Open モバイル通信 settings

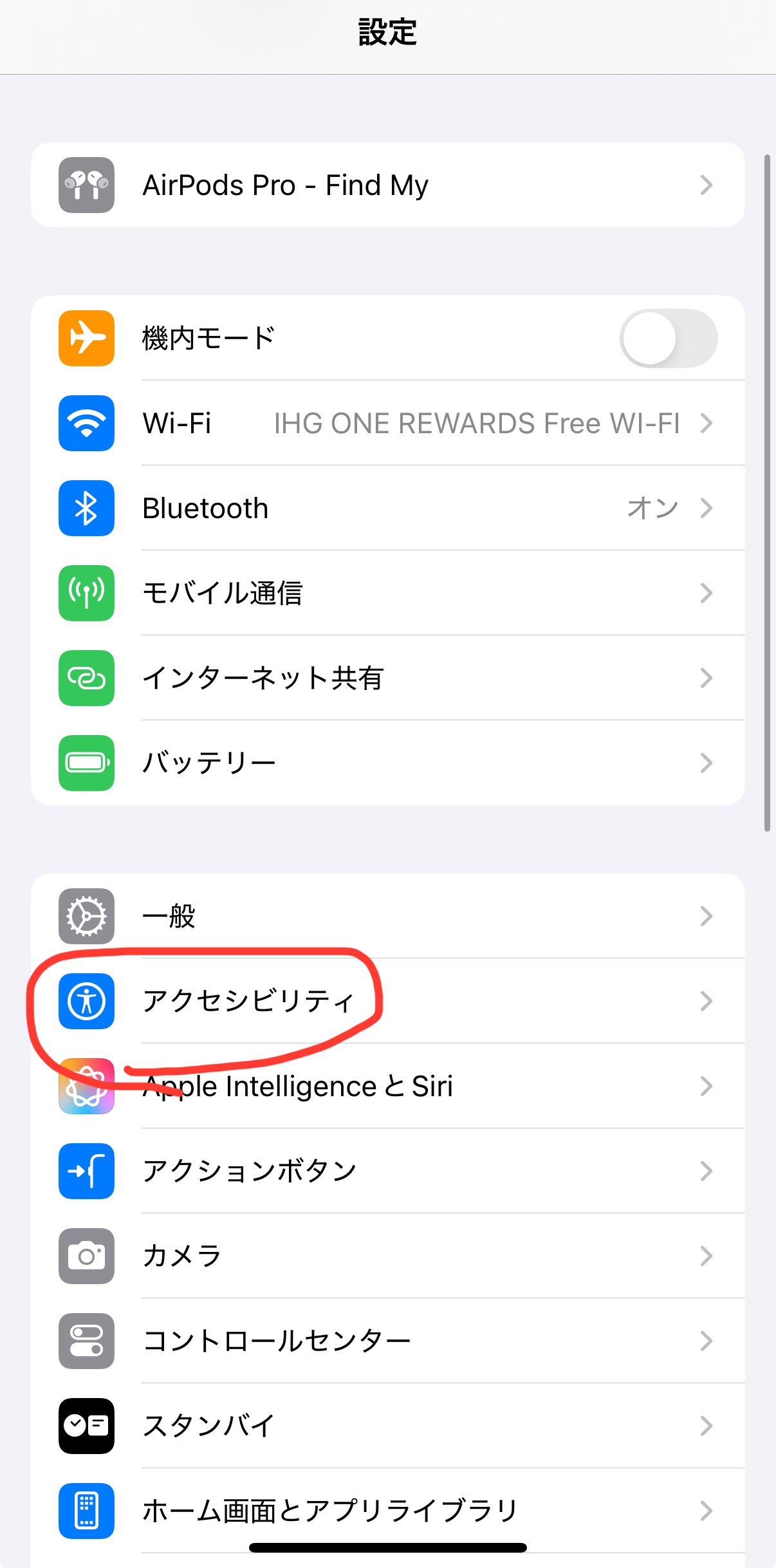point(388,593)
